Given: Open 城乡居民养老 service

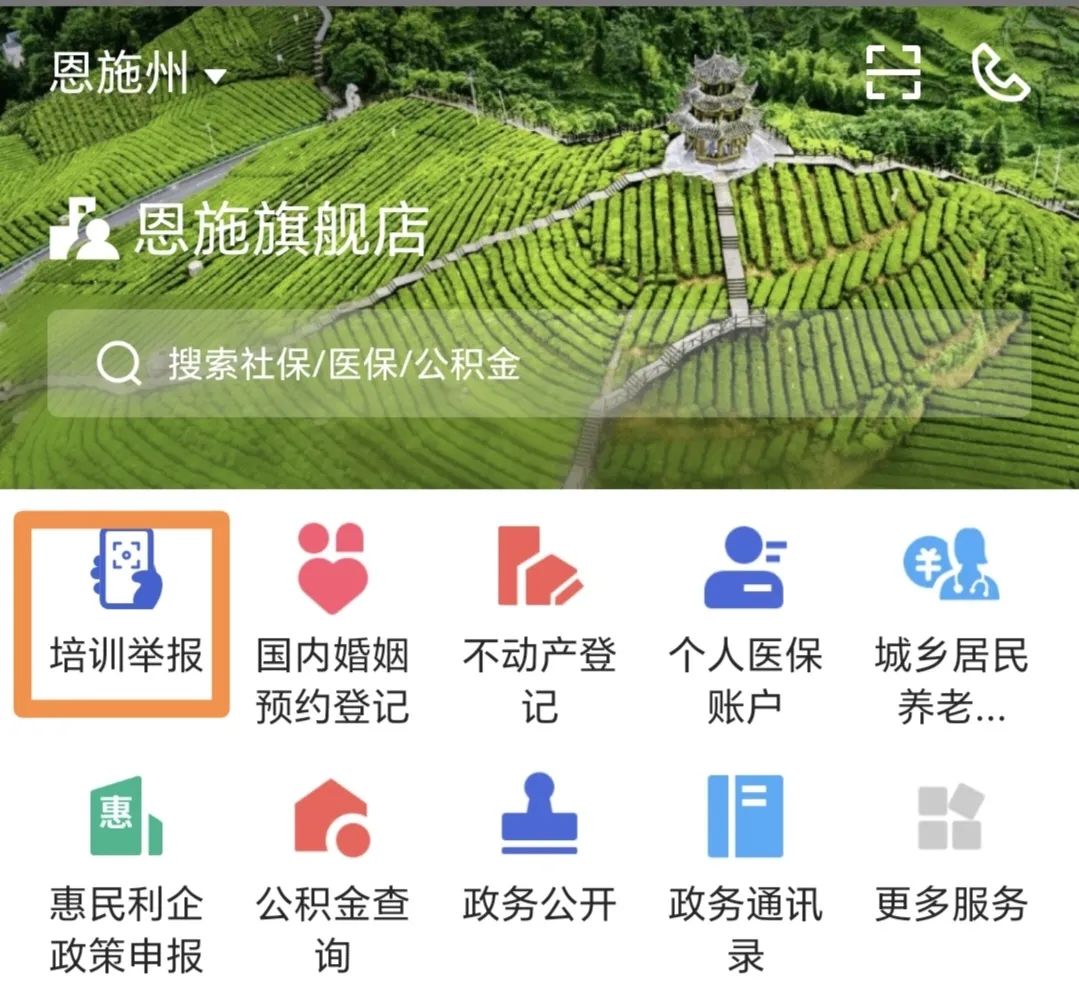Looking at the screenshot, I should [950, 622].
